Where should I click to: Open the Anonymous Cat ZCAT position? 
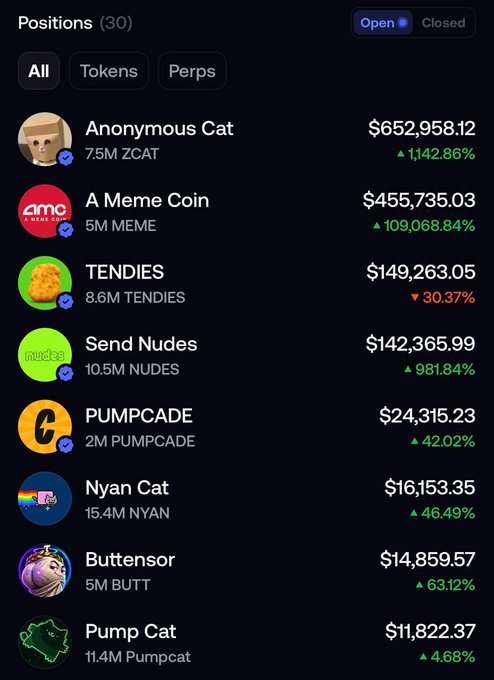click(x=247, y=140)
